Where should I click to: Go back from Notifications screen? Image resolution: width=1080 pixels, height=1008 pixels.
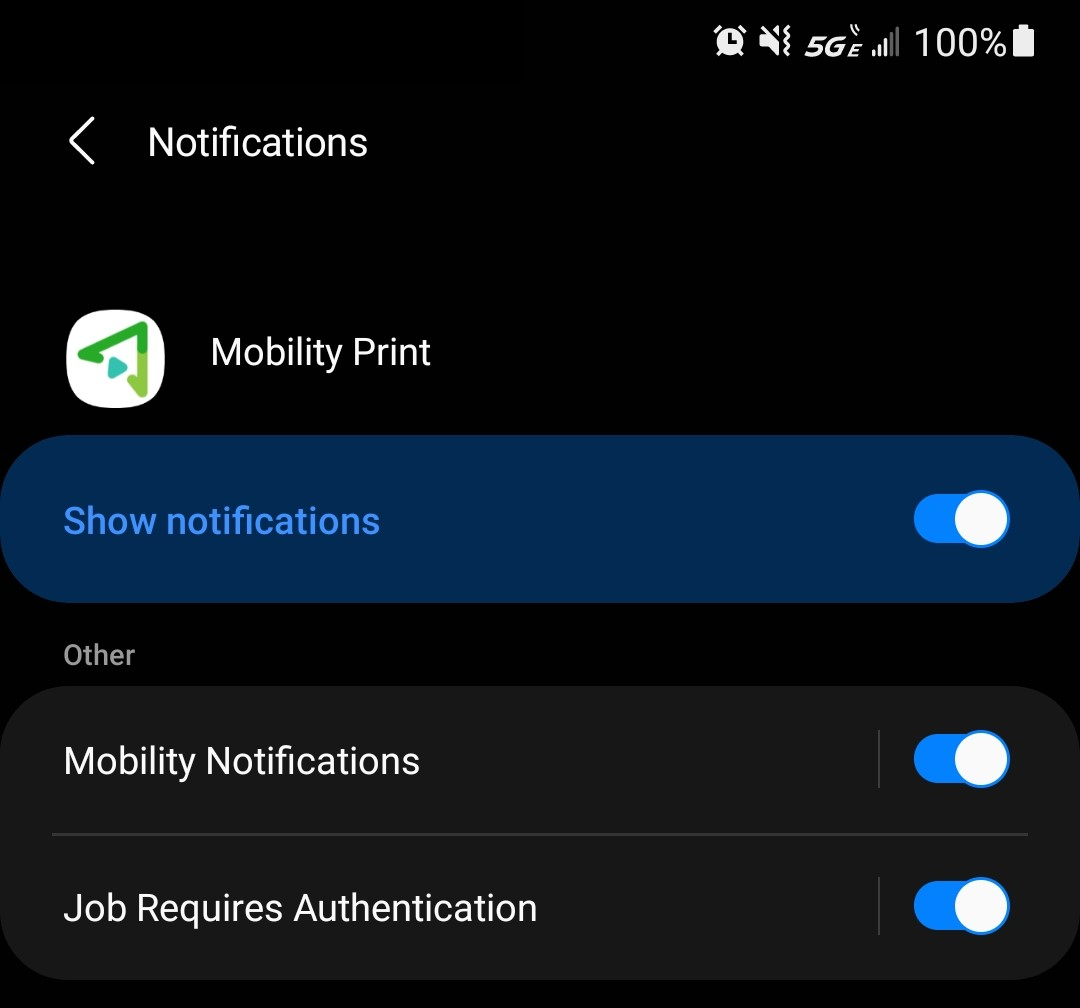tap(82, 141)
